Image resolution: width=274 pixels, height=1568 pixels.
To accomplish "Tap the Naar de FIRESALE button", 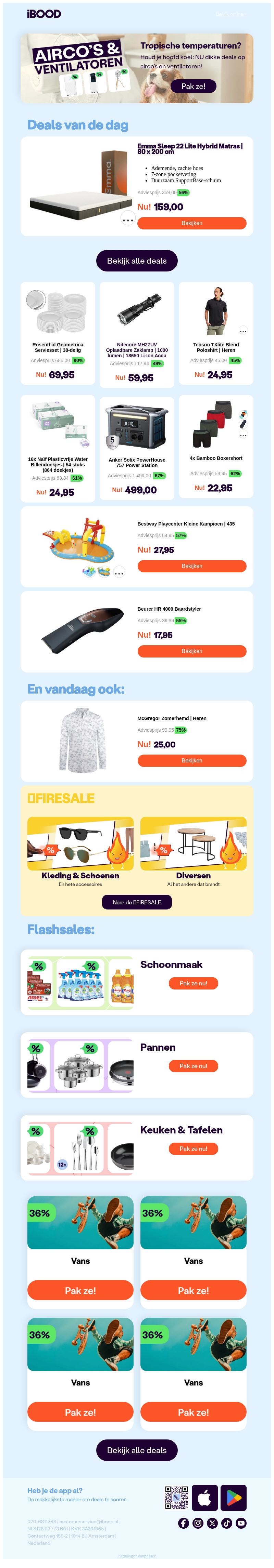I will (137, 902).
